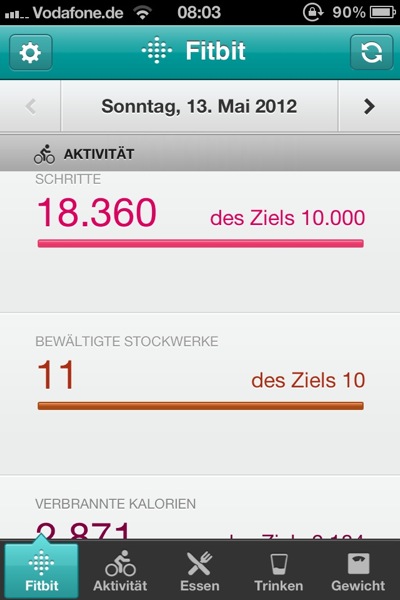Screen dimensions: 400x600
Task: Select the Fitbit tab
Action: 41,571
